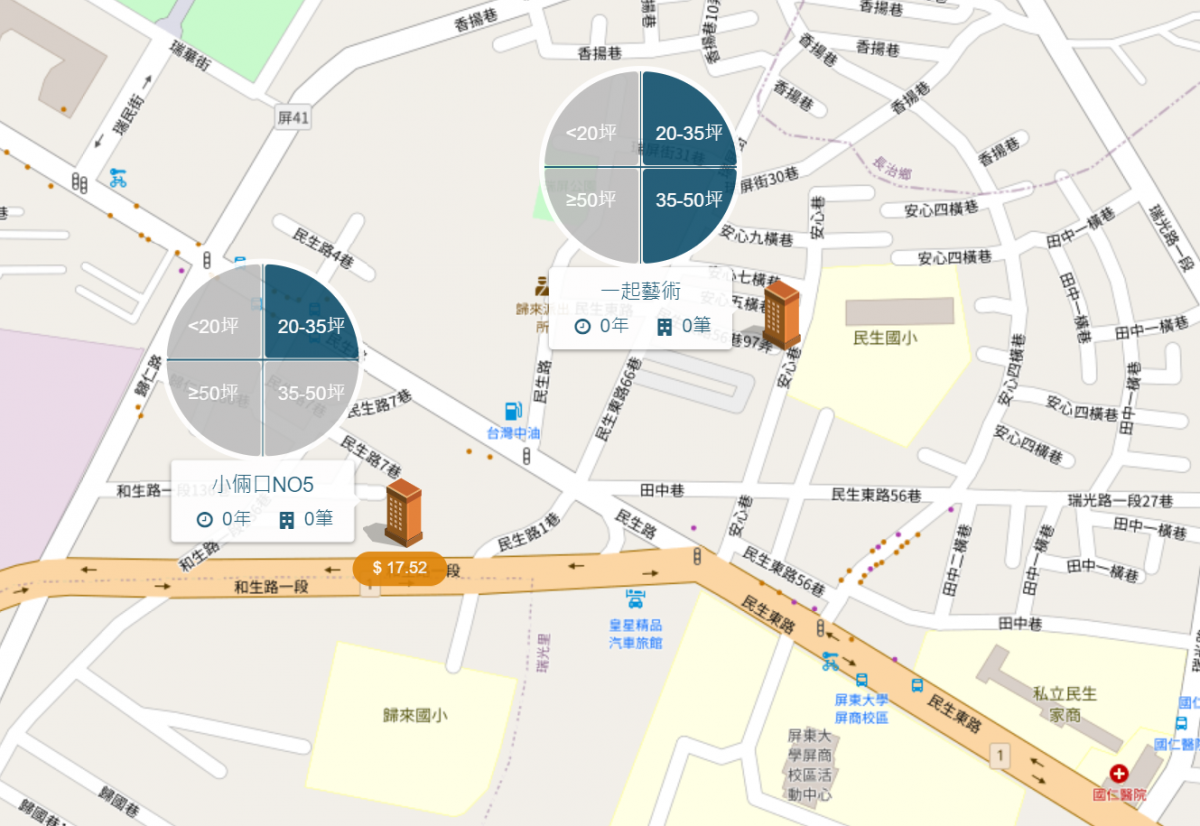Open the 一起藝術 info card
The height and width of the screenshot is (826, 1200).
[x=640, y=308]
